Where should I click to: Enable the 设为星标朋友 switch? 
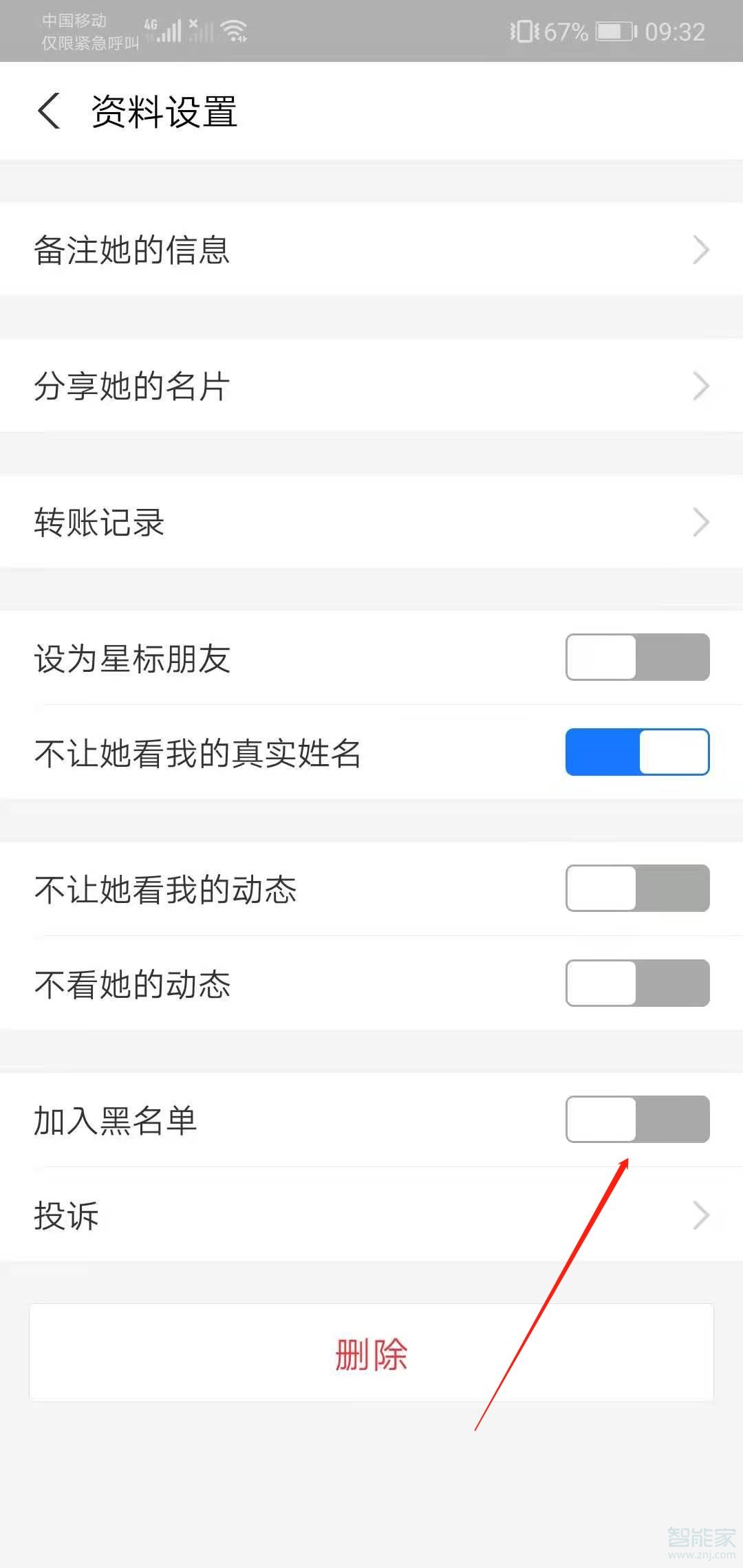[636, 658]
